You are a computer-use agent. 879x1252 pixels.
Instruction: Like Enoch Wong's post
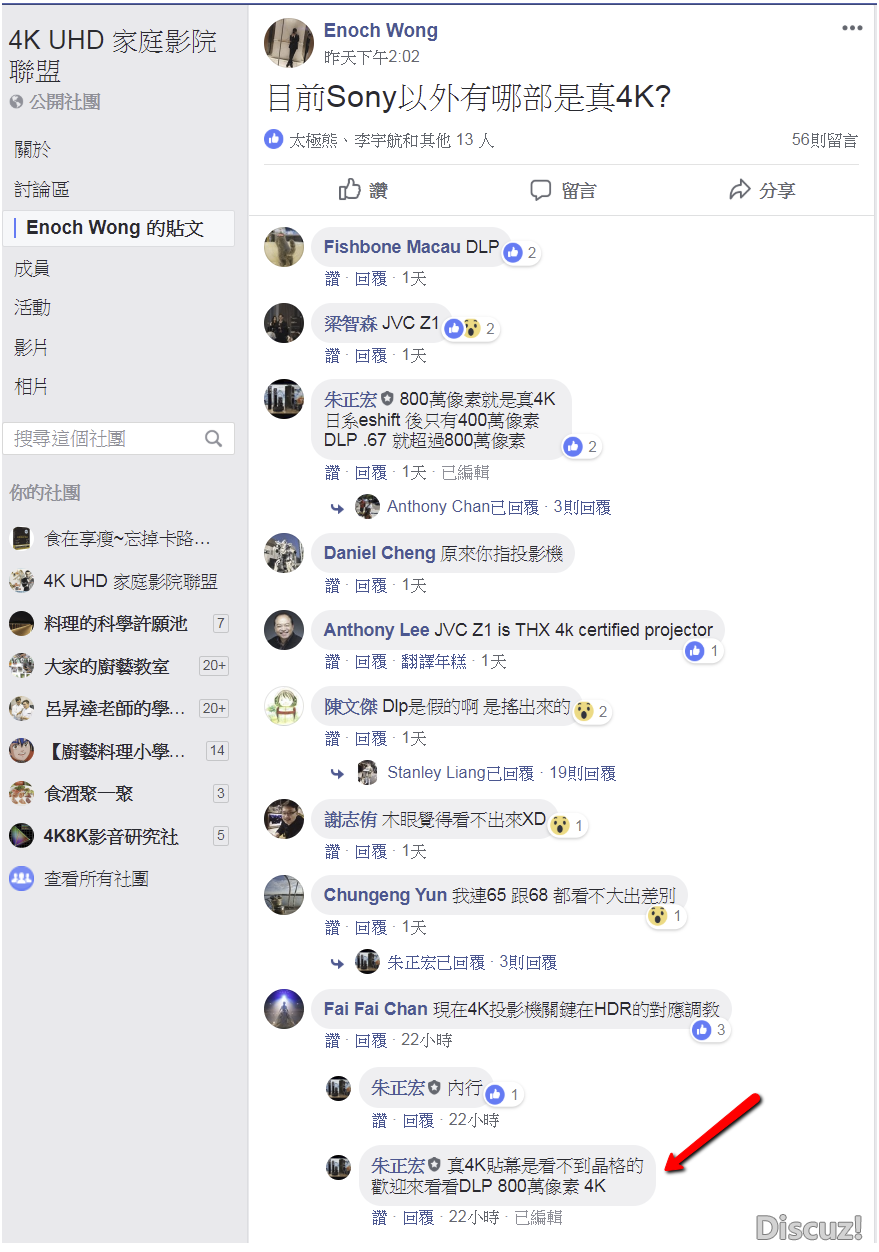(363, 190)
